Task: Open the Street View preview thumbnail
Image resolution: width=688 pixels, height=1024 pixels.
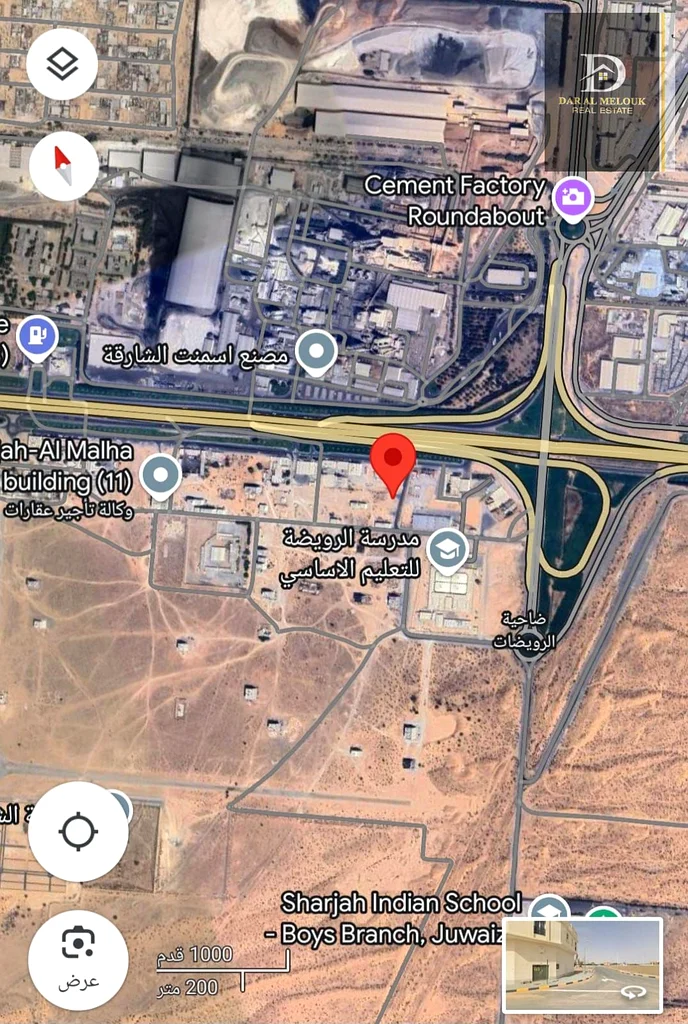Action: (583, 965)
